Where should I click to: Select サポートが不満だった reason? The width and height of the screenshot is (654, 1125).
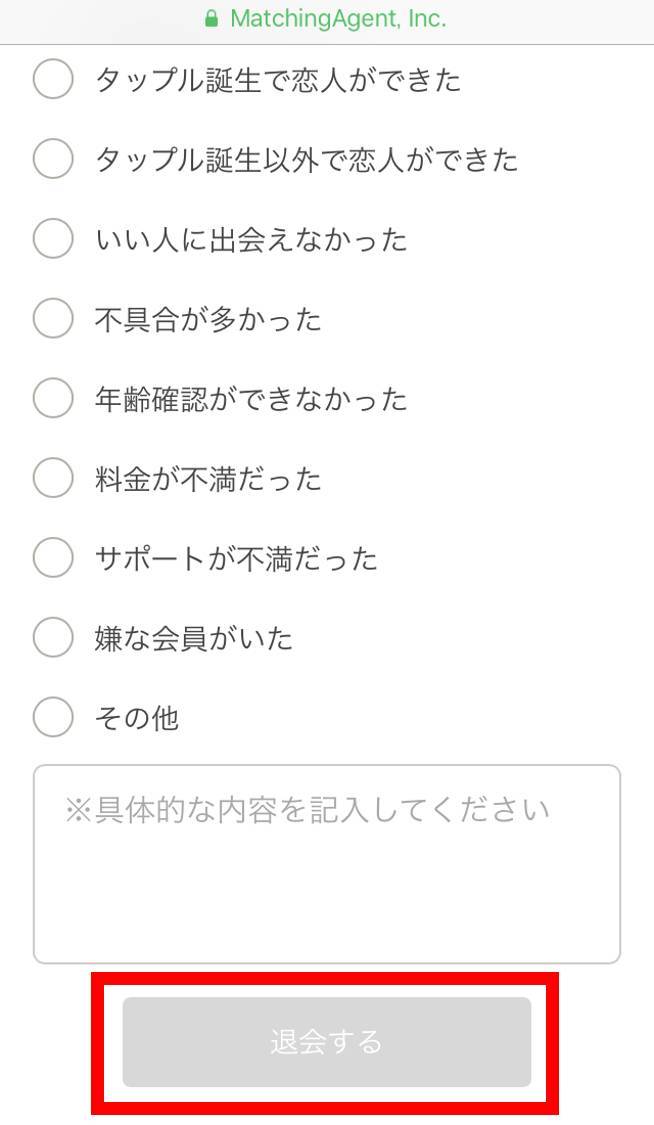53,557
